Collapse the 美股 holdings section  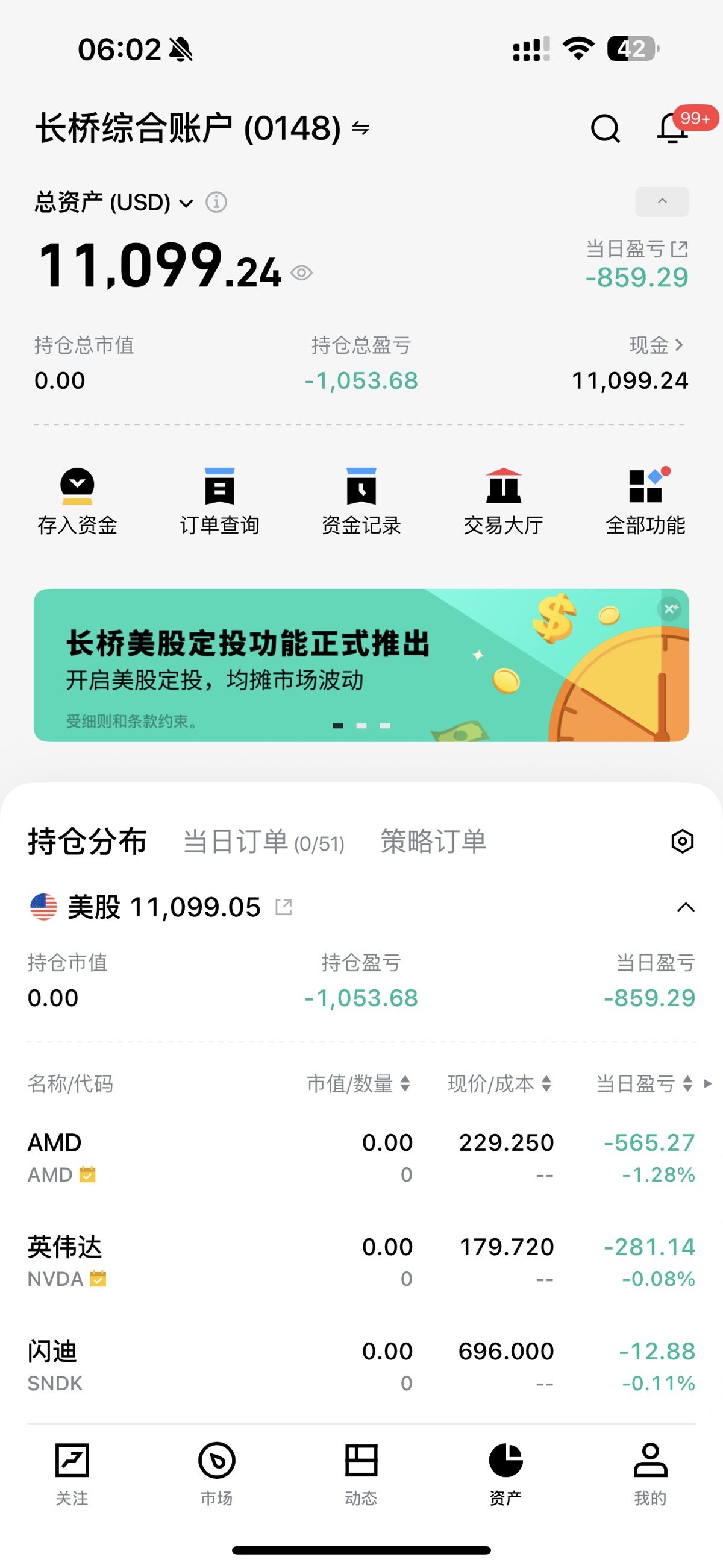tap(685, 907)
